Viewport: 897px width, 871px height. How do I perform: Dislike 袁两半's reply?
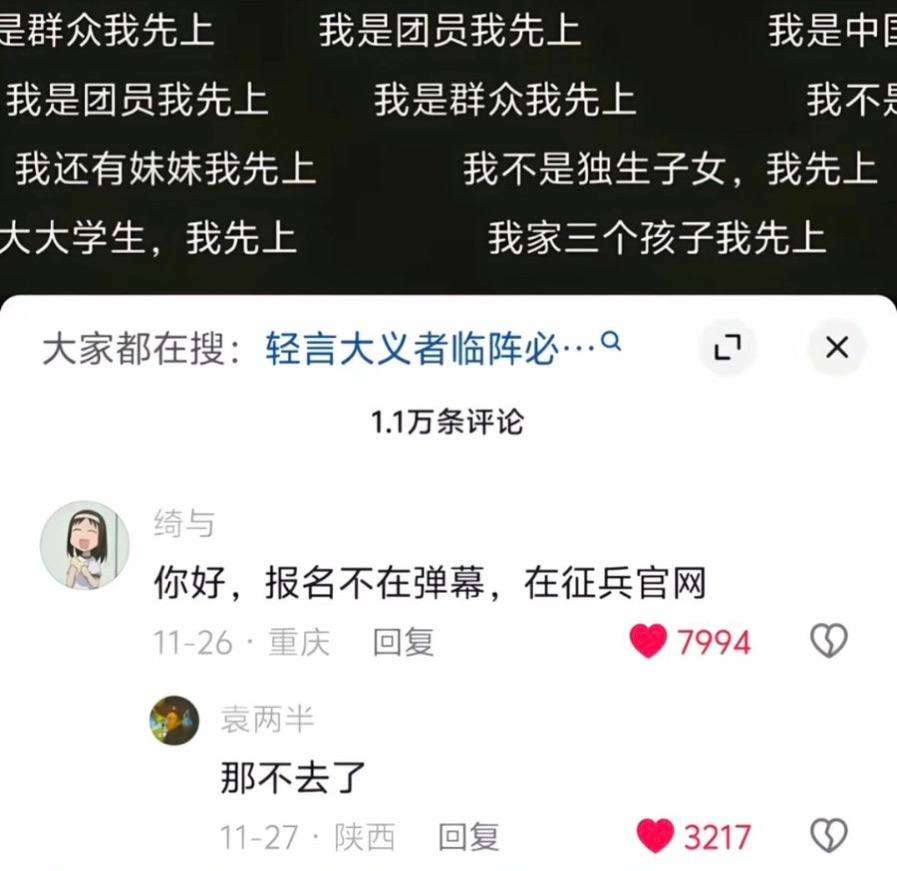(x=829, y=836)
